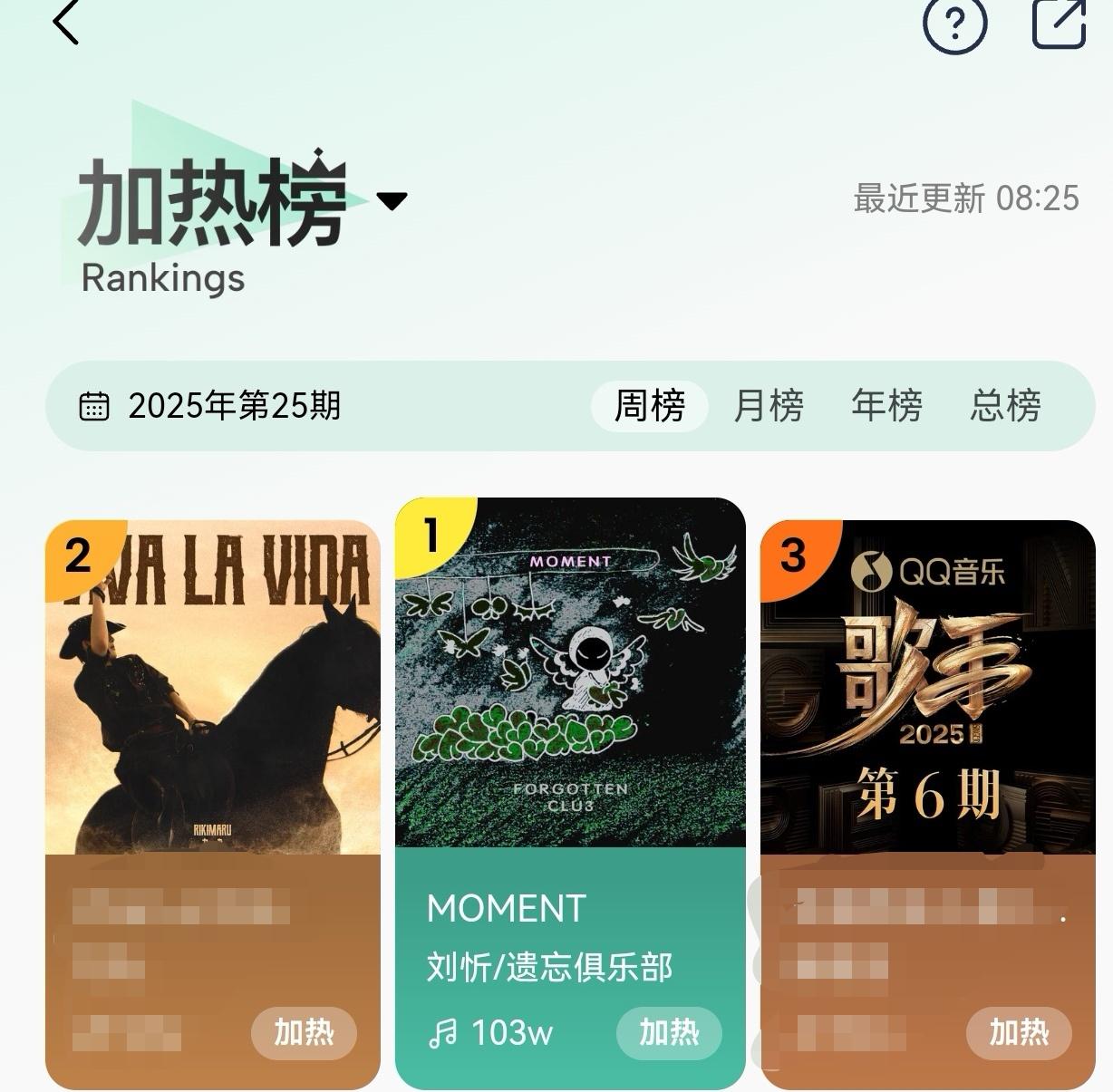1113x1092 pixels.
Task: Tap 加热 on the MOMENT card
Action: 669,1032
